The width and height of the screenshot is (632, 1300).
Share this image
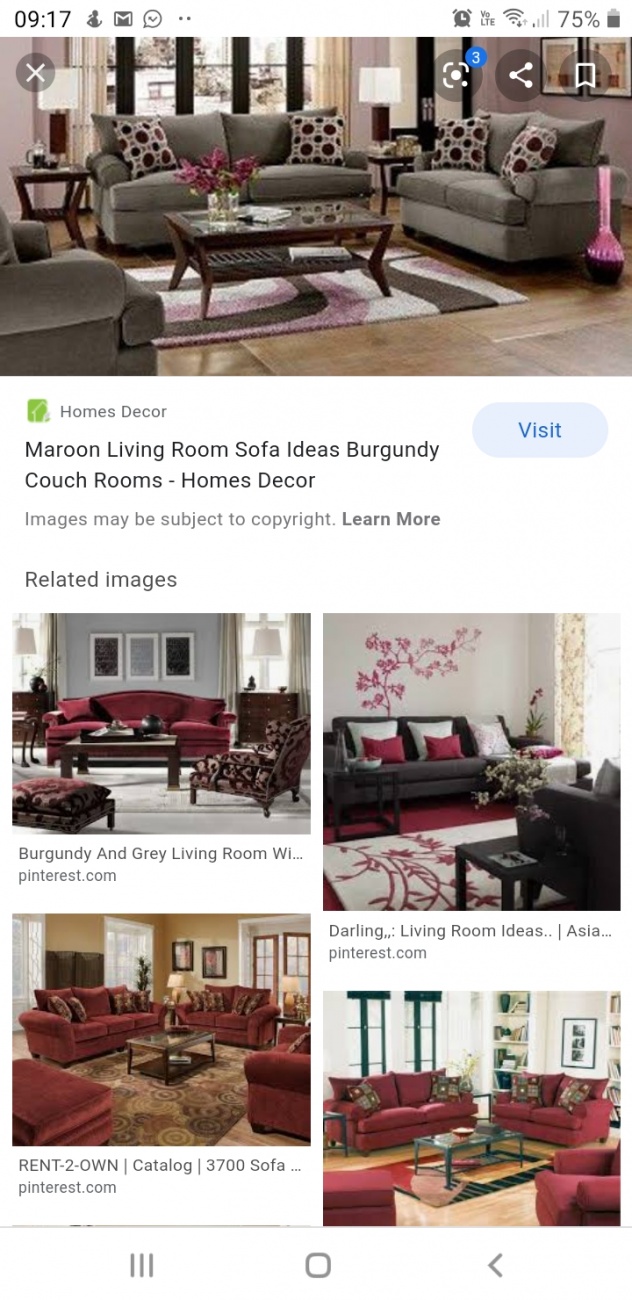coord(521,75)
